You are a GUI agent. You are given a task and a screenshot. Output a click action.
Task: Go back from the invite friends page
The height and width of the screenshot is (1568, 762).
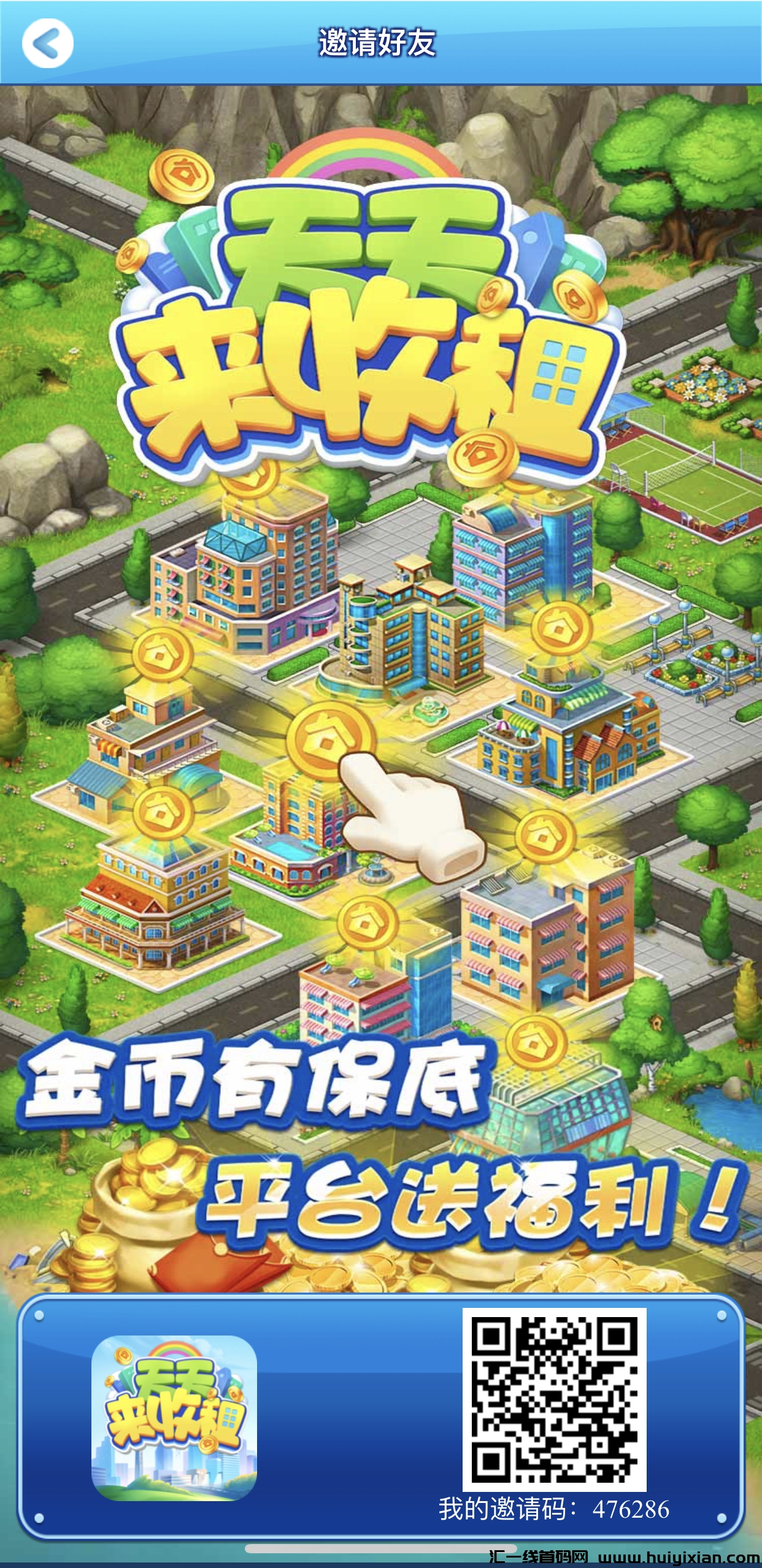click(47, 43)
